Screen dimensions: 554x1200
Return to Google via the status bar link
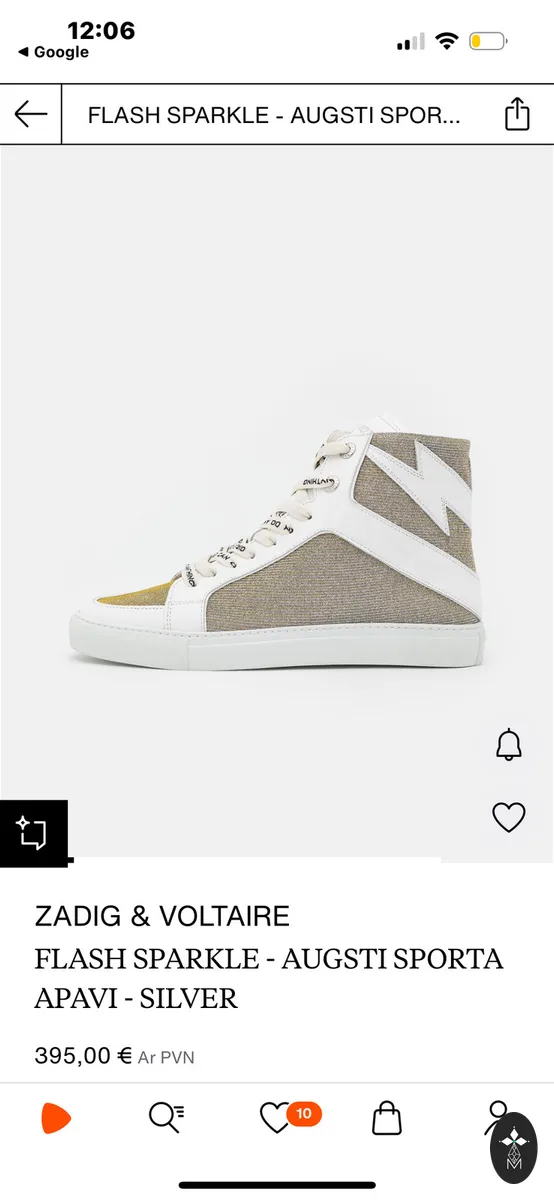point(54,52)
